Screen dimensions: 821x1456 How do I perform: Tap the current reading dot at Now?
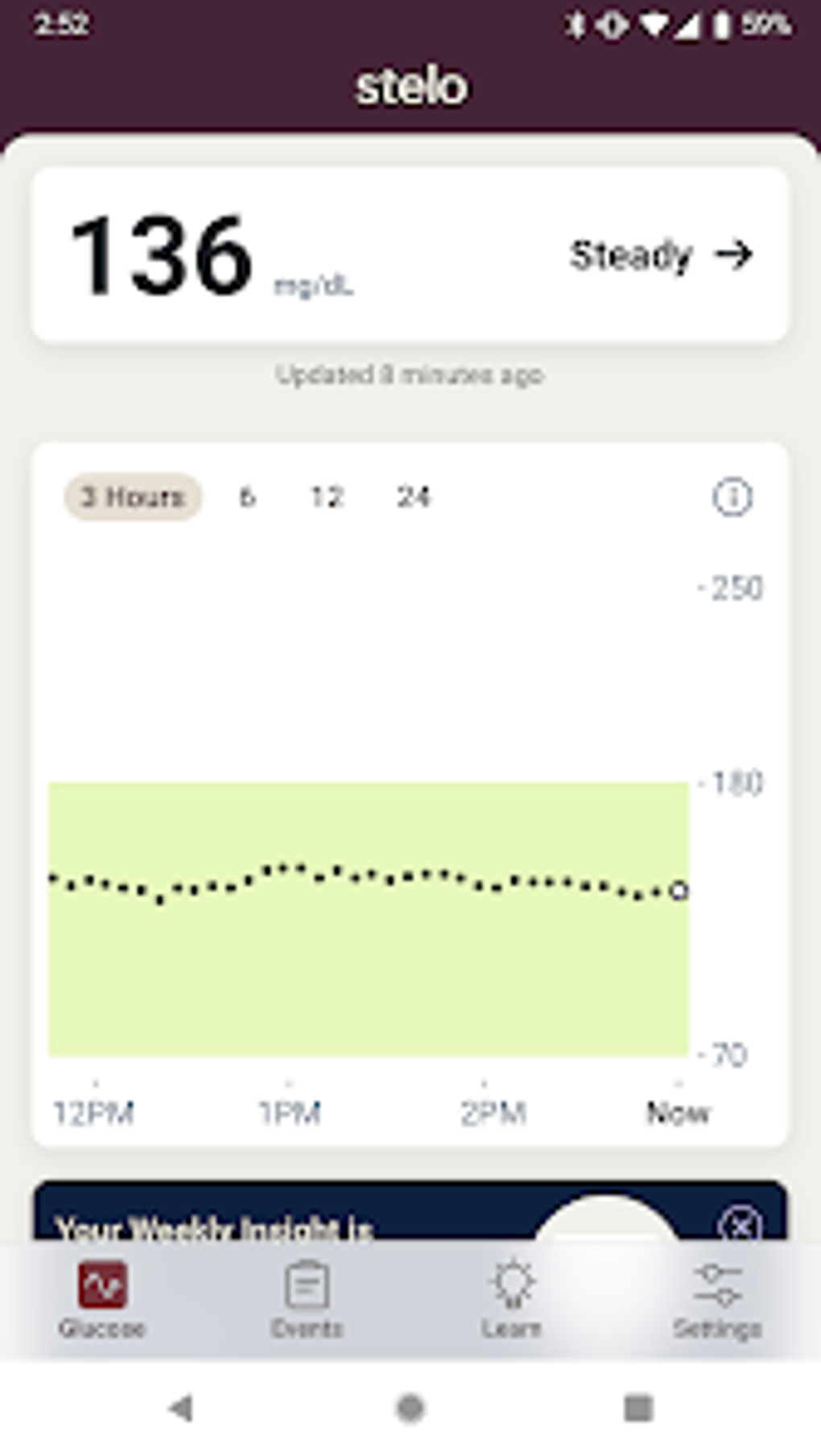[x=679, y=889]
